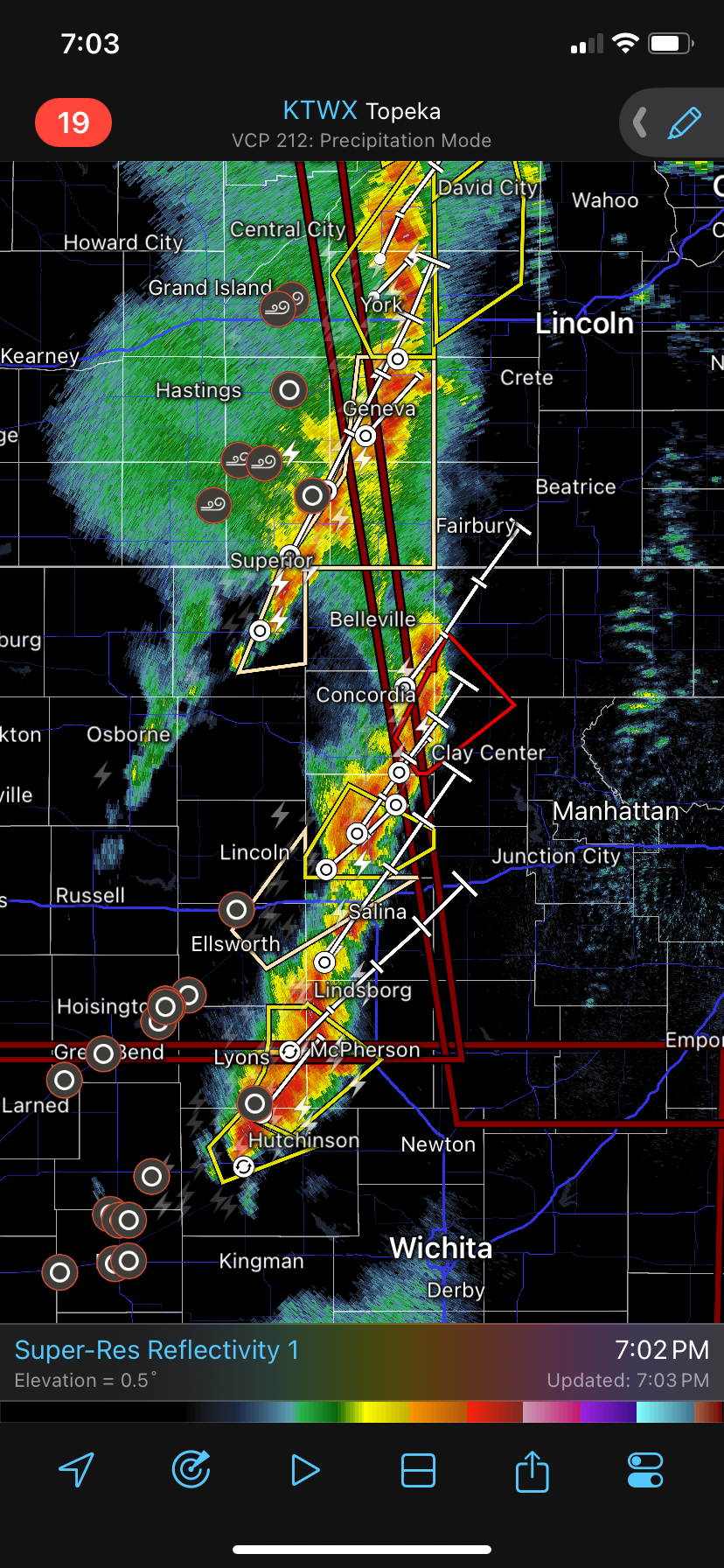Viewport: 724px width, 1568px height.
Task: Center map on my location
Action: [x=77, y=1470]
